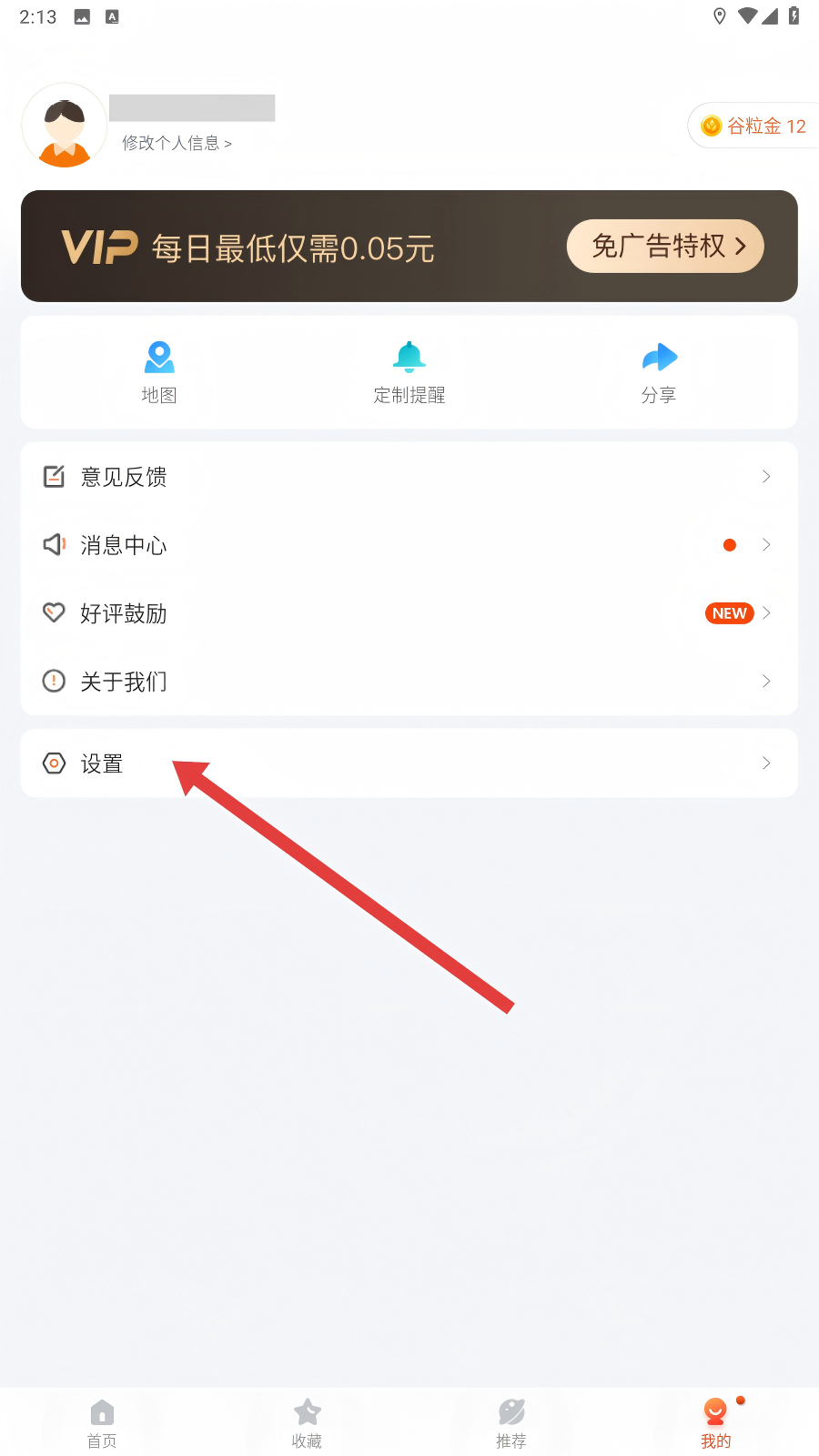Switch to the 推荐 recommendations tab
Screen dimensions: 819x1456
(511, 1422)
